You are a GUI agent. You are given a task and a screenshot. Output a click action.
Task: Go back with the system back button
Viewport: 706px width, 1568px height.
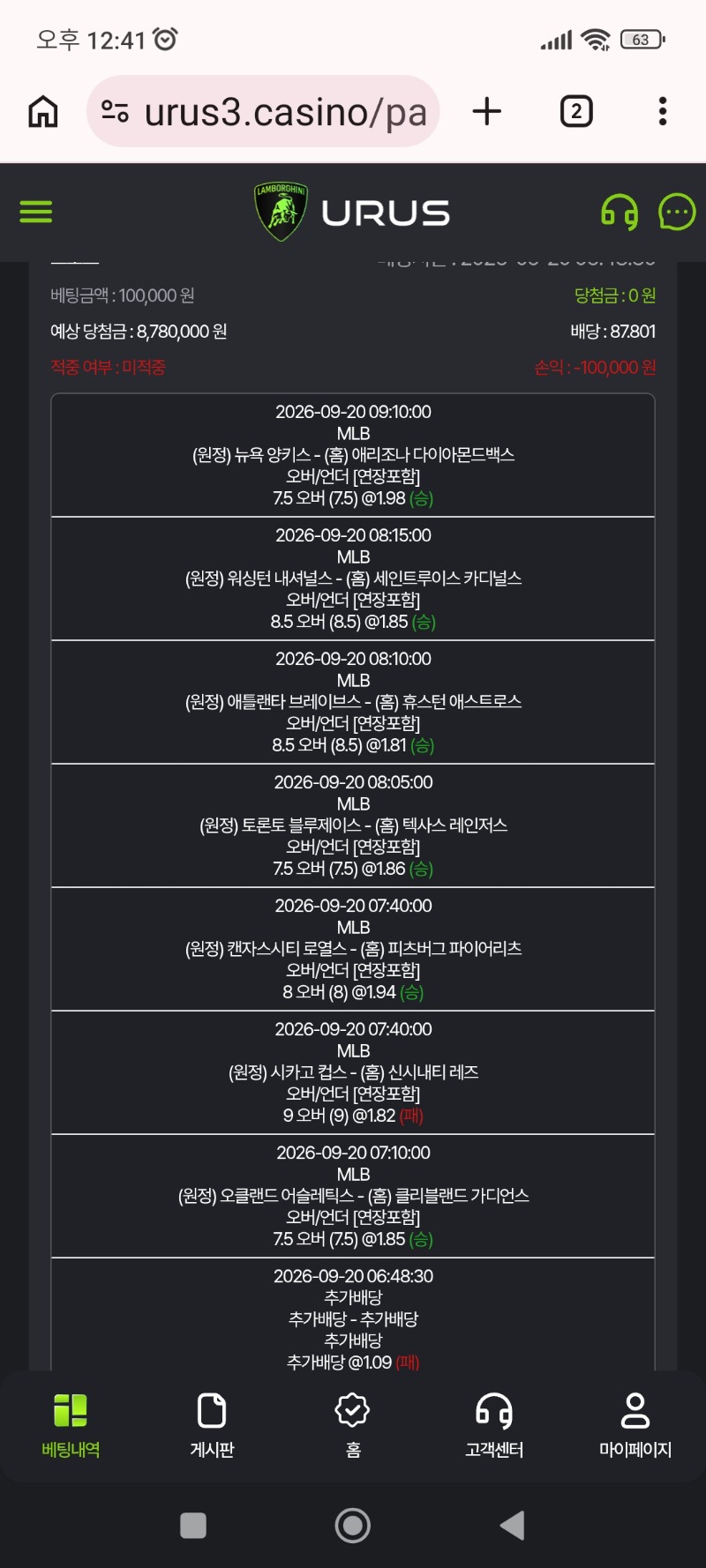click(x=513, y=1525)
